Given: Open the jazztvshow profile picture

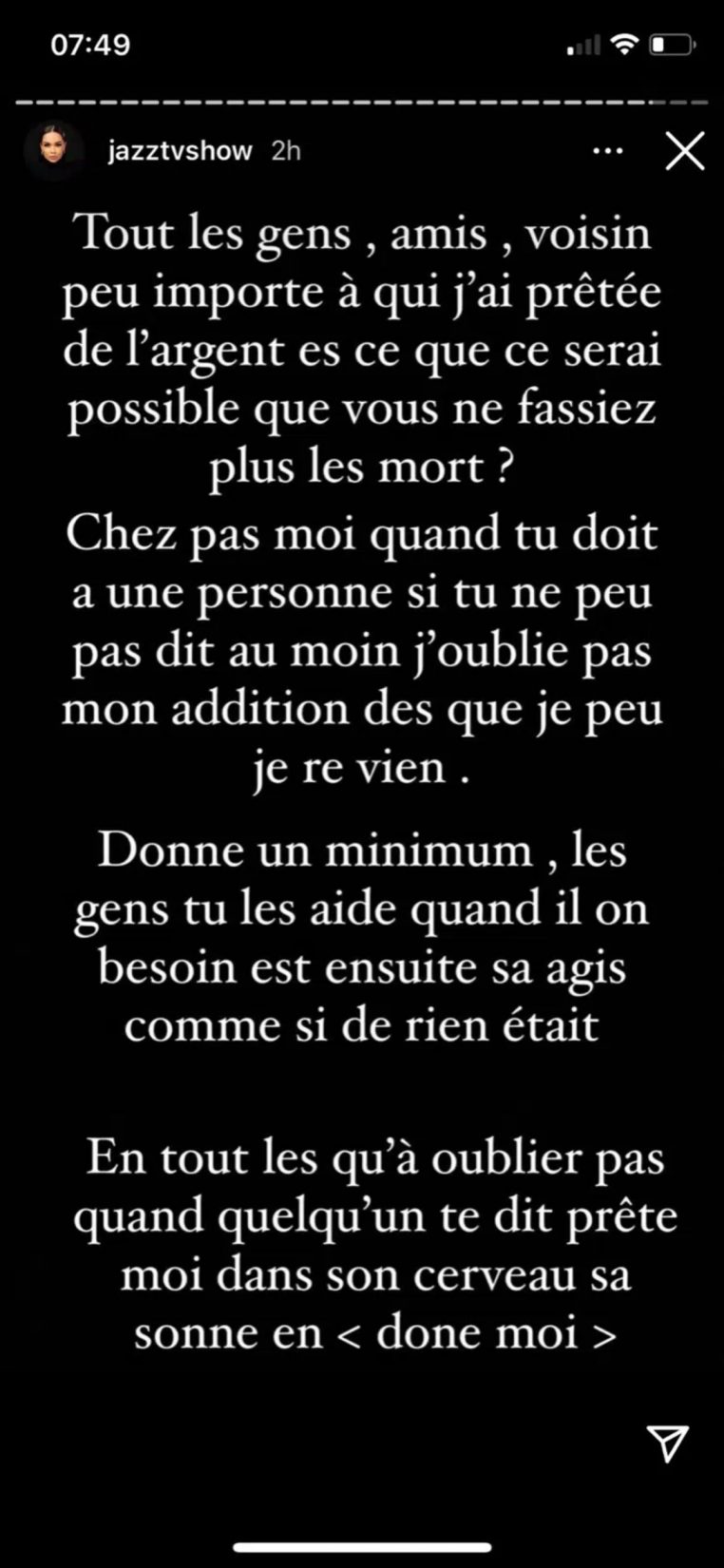Looking at the screenshot, I should [x=52, y=150].
